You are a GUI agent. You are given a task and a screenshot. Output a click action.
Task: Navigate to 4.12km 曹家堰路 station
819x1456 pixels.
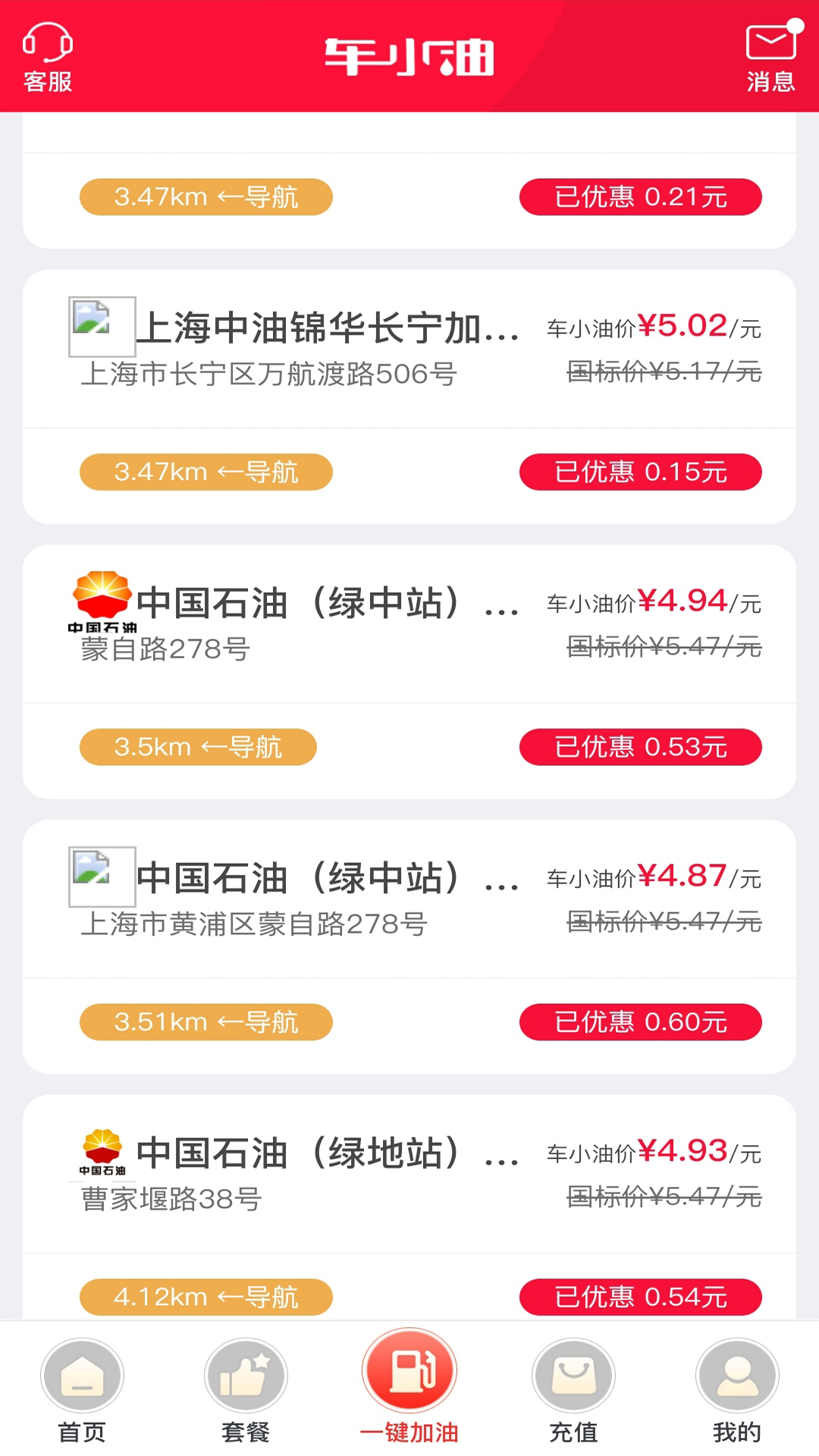click(x=206, y=1297)
